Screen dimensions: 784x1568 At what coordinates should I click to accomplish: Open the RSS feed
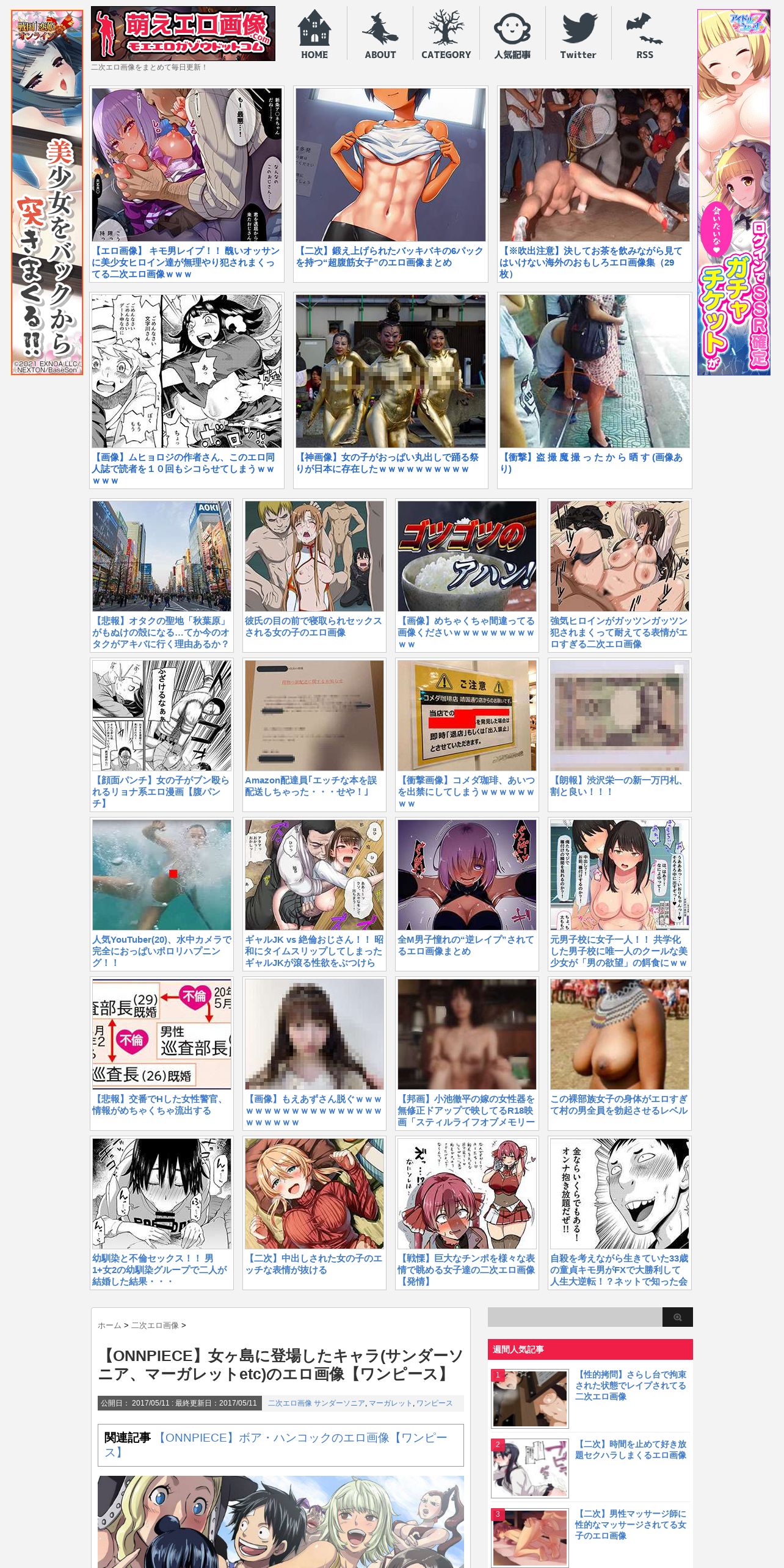tap(644, 34)
